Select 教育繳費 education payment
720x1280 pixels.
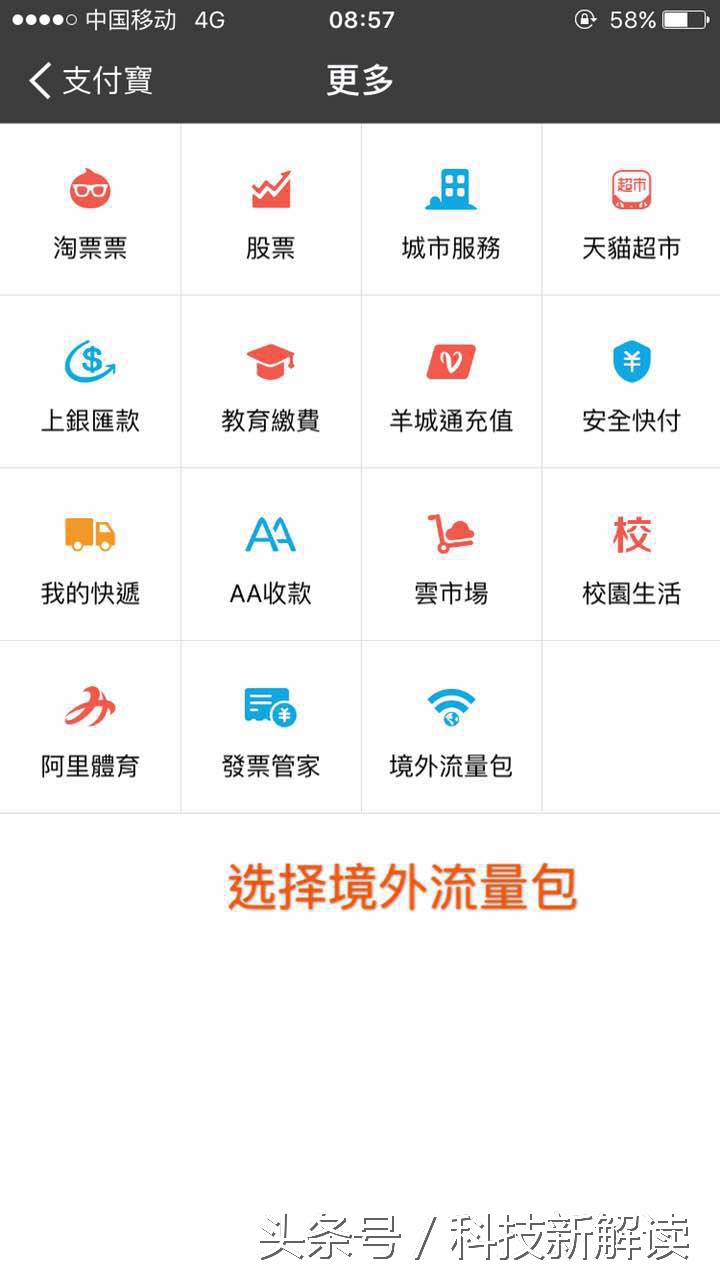click(270, 380)
